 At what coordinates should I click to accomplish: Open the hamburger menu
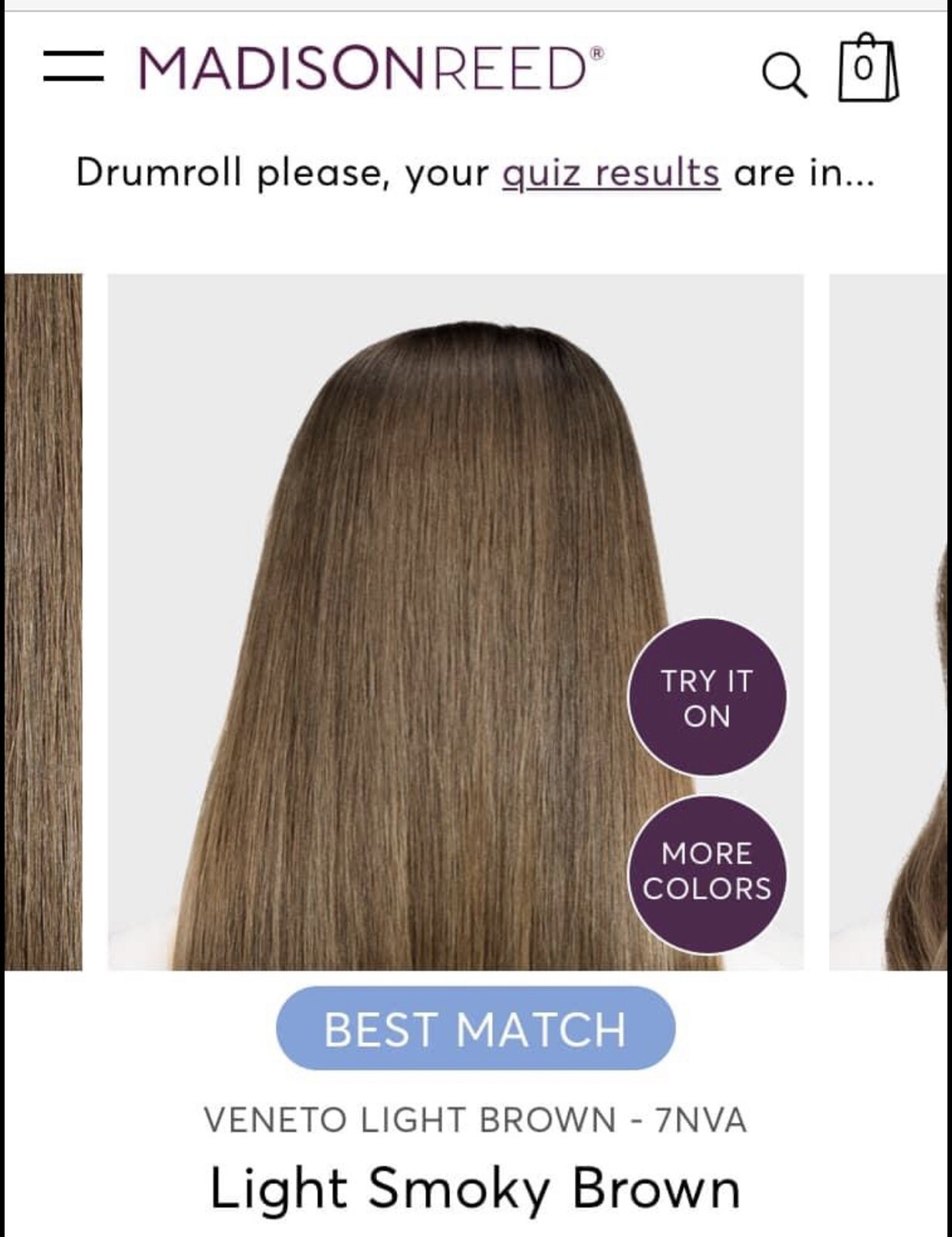pos(73,66)
